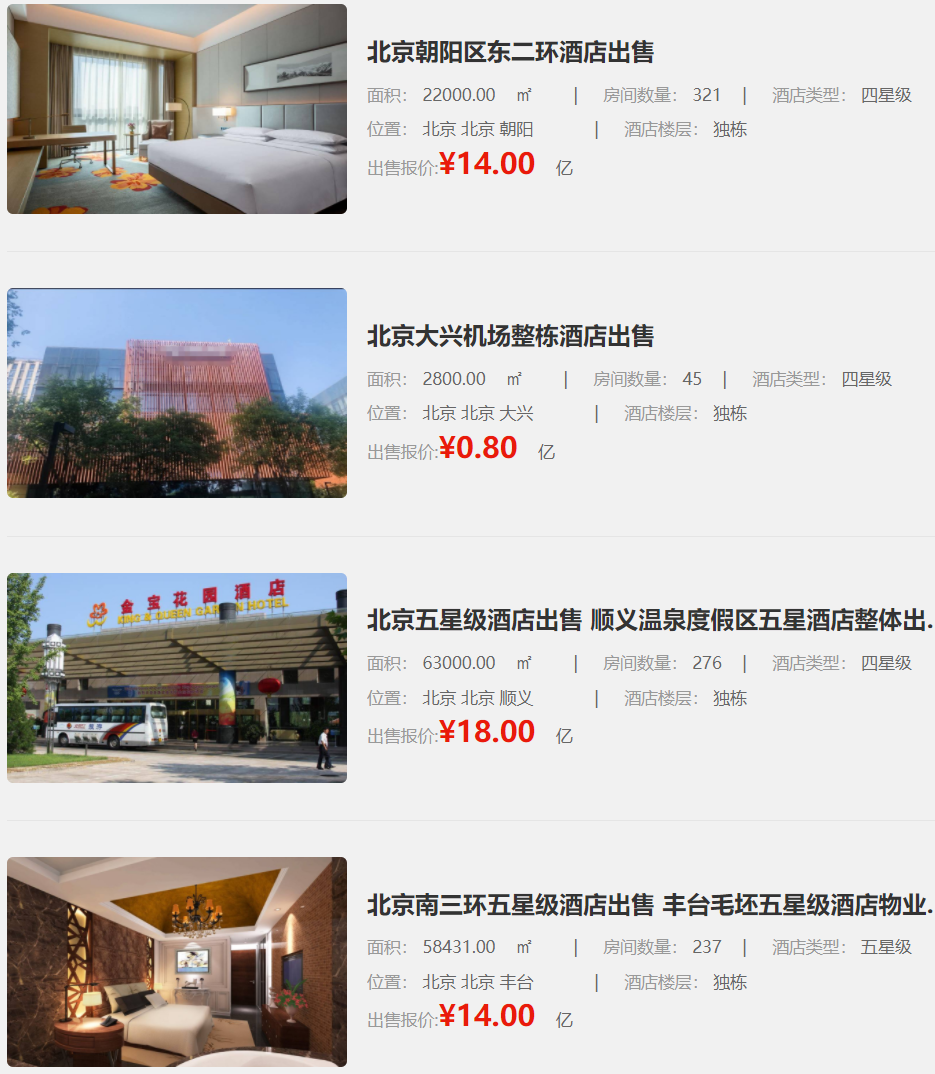Open the 金宝花园酒店 photo tile
Image resolution: width=935 pixels, height=1074 pixels.
tap(177, 677)
